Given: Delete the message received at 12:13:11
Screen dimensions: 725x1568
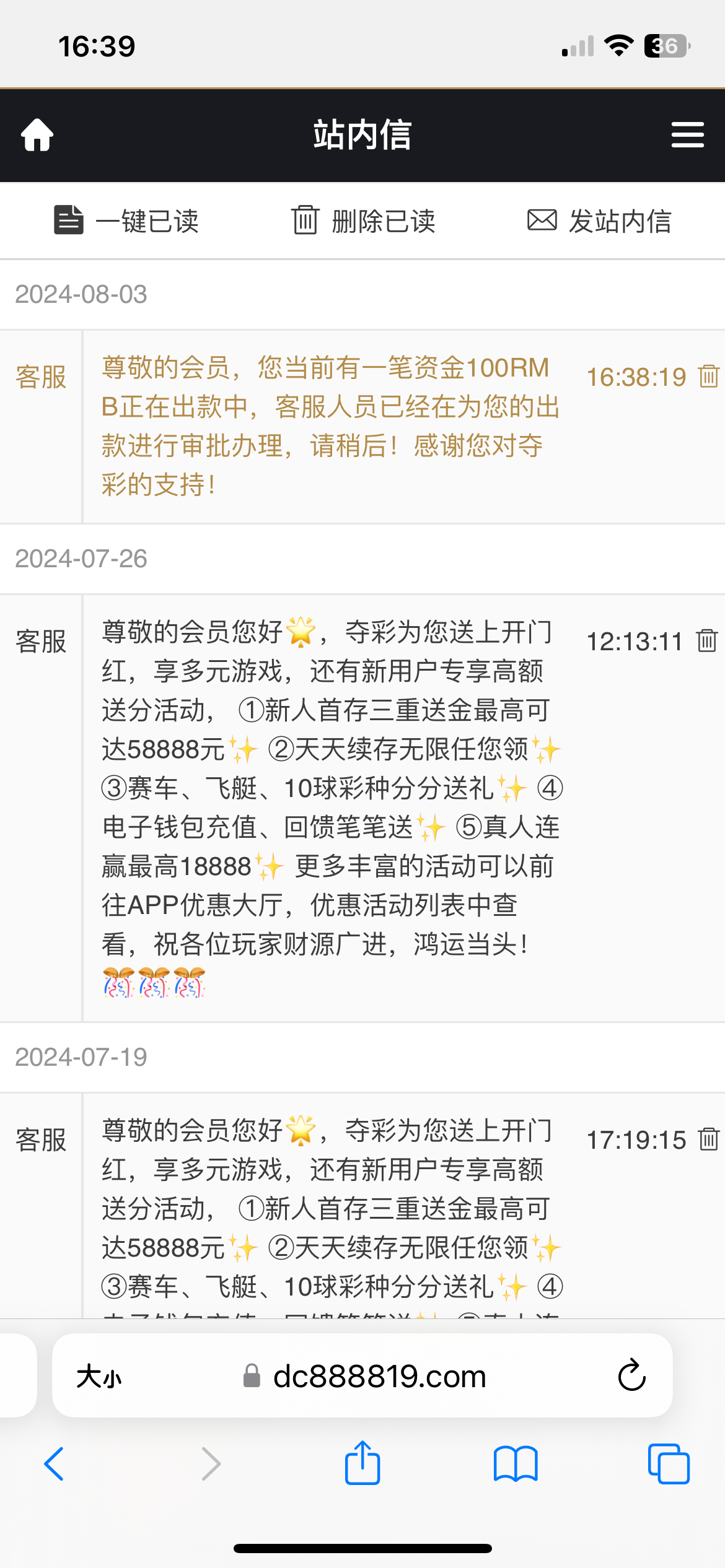Looking at the screenshot, I should click(707, 641).
